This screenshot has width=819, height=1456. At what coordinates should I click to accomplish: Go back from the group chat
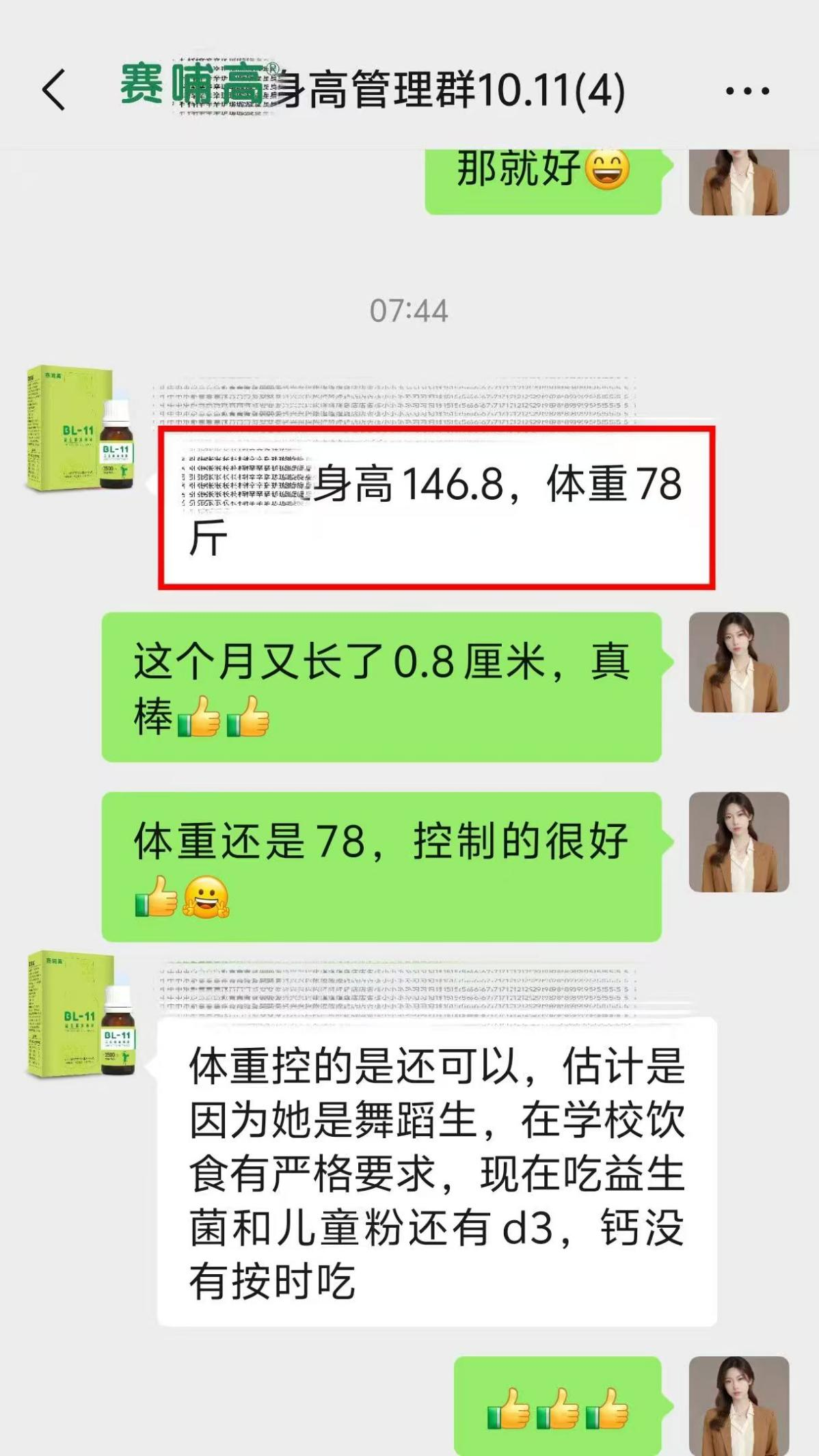[x=55, y=90]
